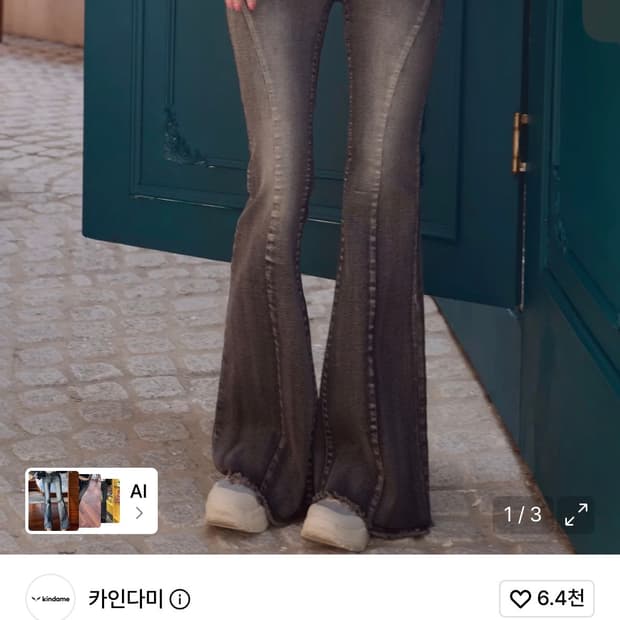Viewport: 620px width, 620px height.
Task: Open the AI similar items thumbnail card
Action: click(91, 501)
